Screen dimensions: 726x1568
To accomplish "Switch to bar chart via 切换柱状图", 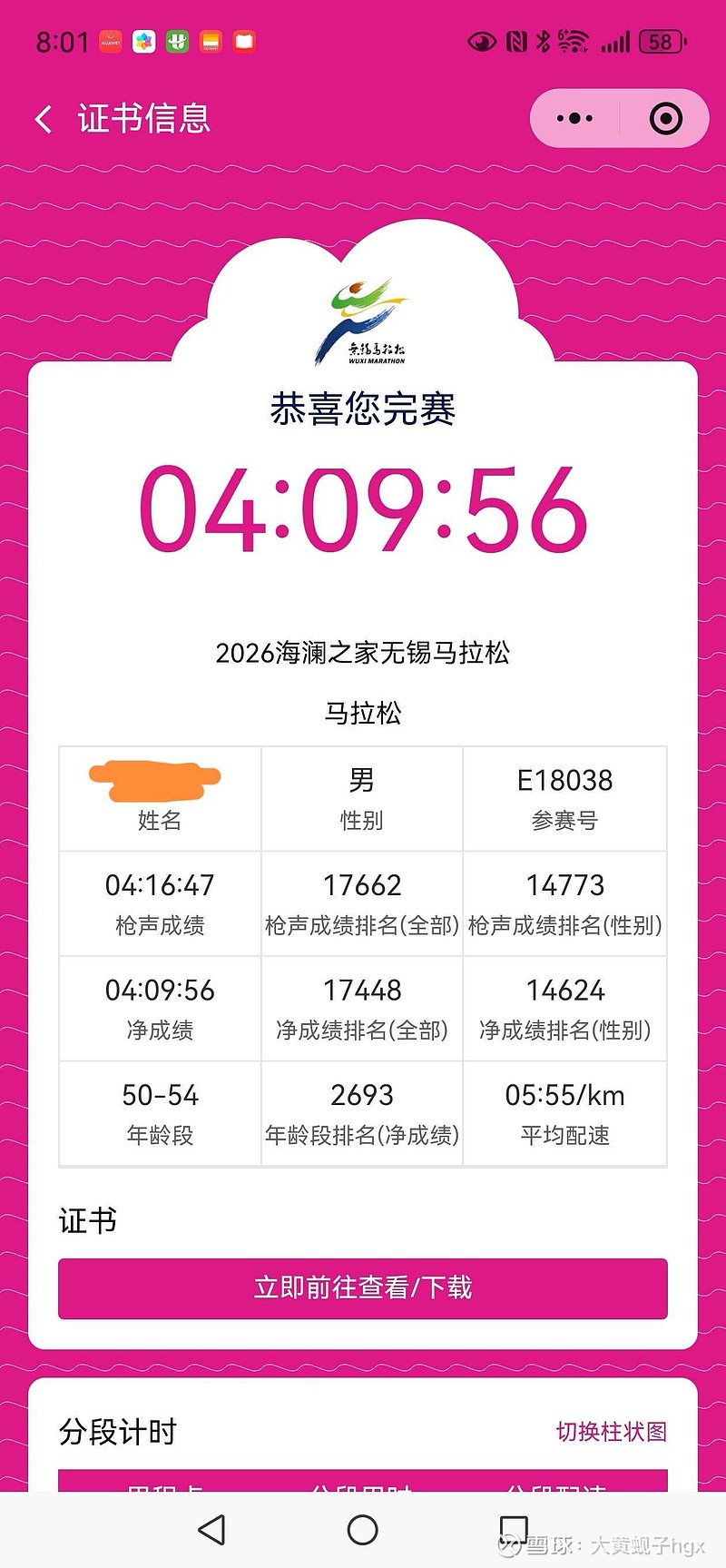I will 612,1432.
